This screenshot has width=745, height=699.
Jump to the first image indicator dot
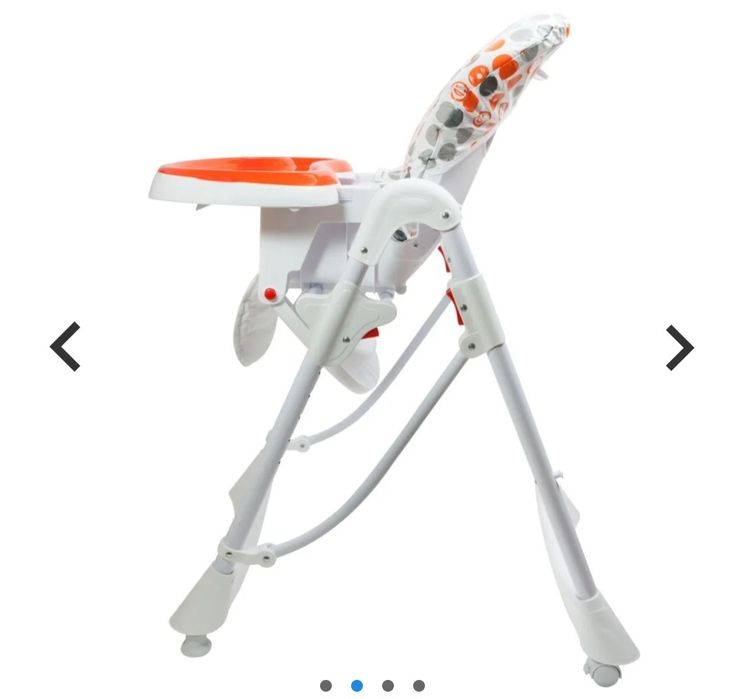326,686
